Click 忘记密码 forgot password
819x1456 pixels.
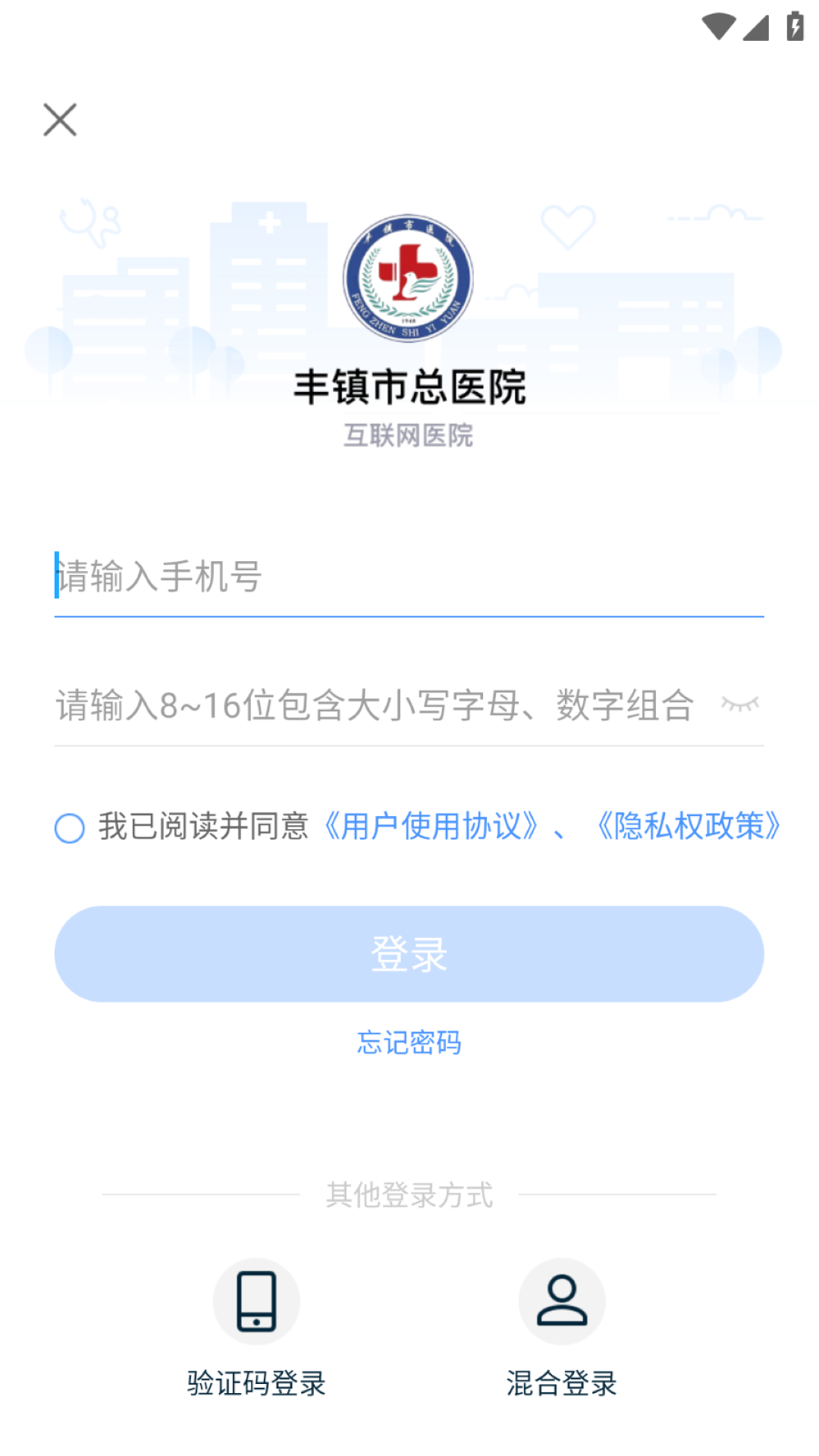(x=409, y=1042)
